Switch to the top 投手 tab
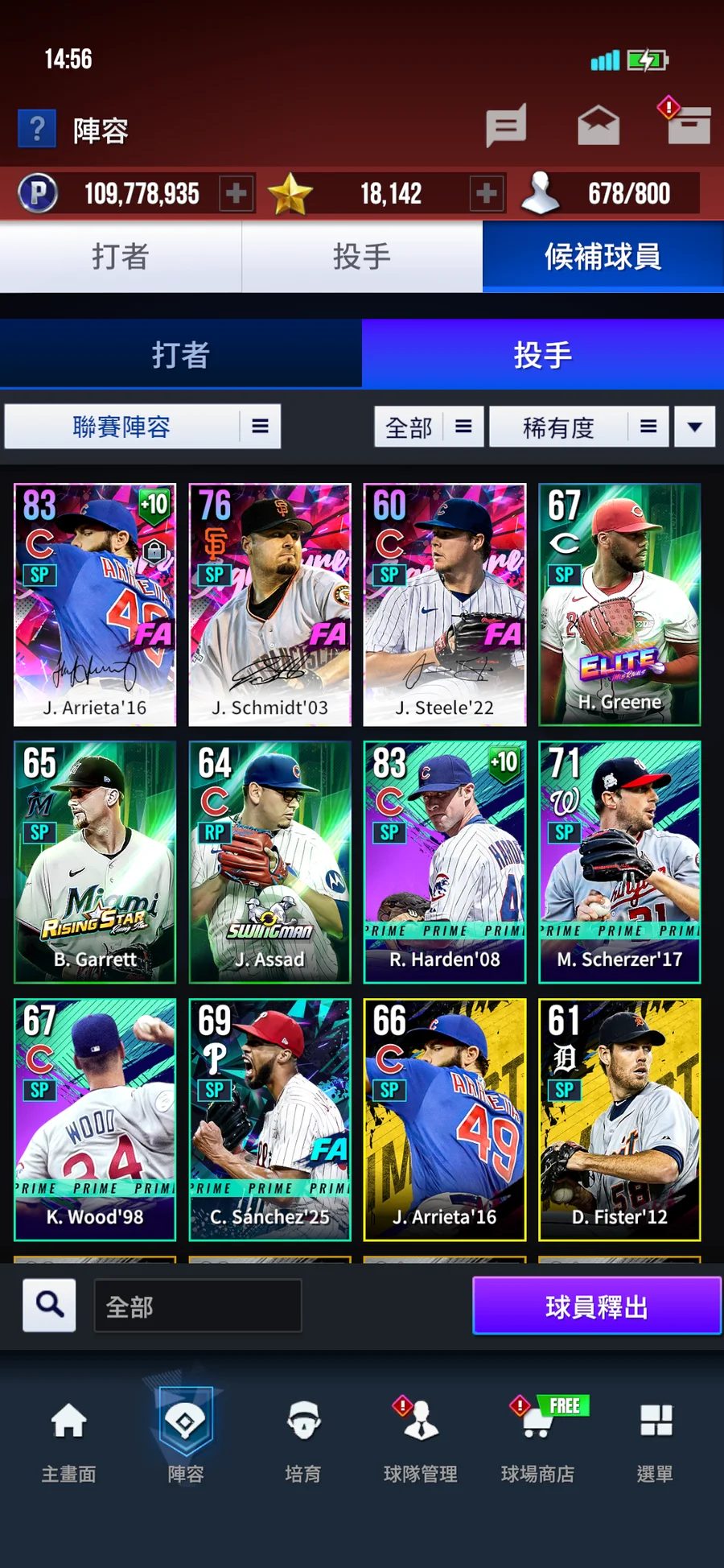Image resolution: width=724 pixels, height=1568 pixels. point(362,257)
